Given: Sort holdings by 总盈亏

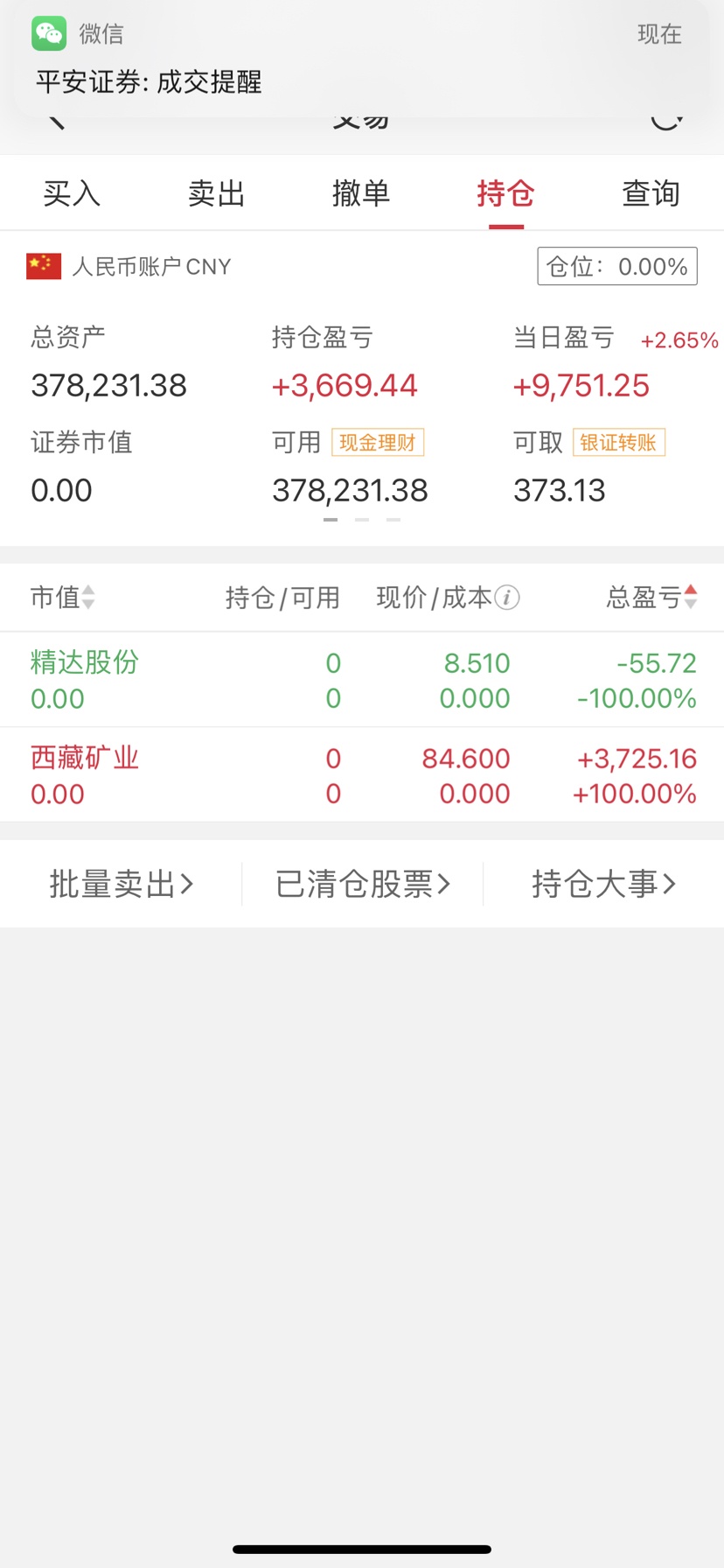Looking at the screenshot, I should click(x=652, y=598).
